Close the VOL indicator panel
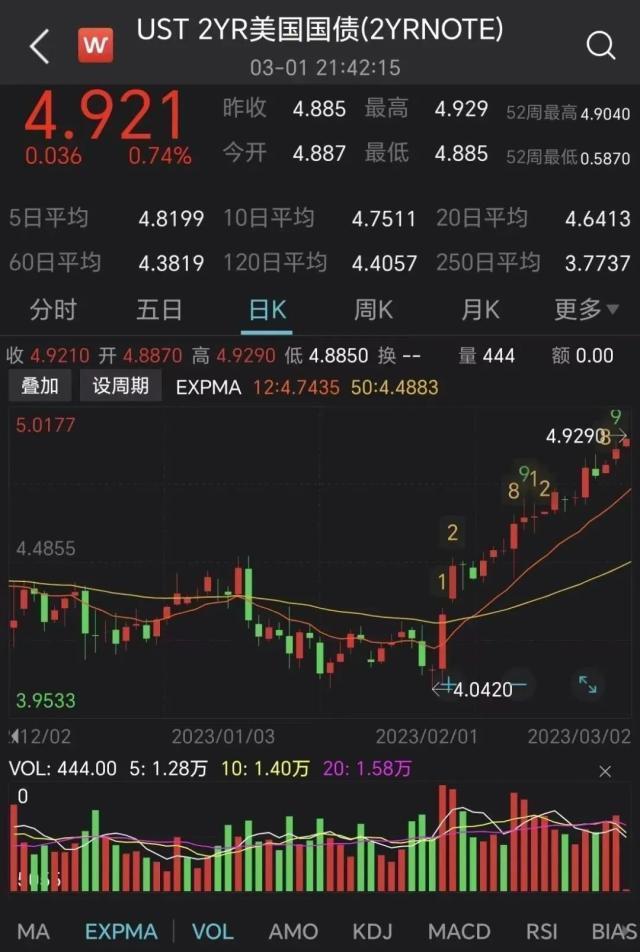 [605, 771]
